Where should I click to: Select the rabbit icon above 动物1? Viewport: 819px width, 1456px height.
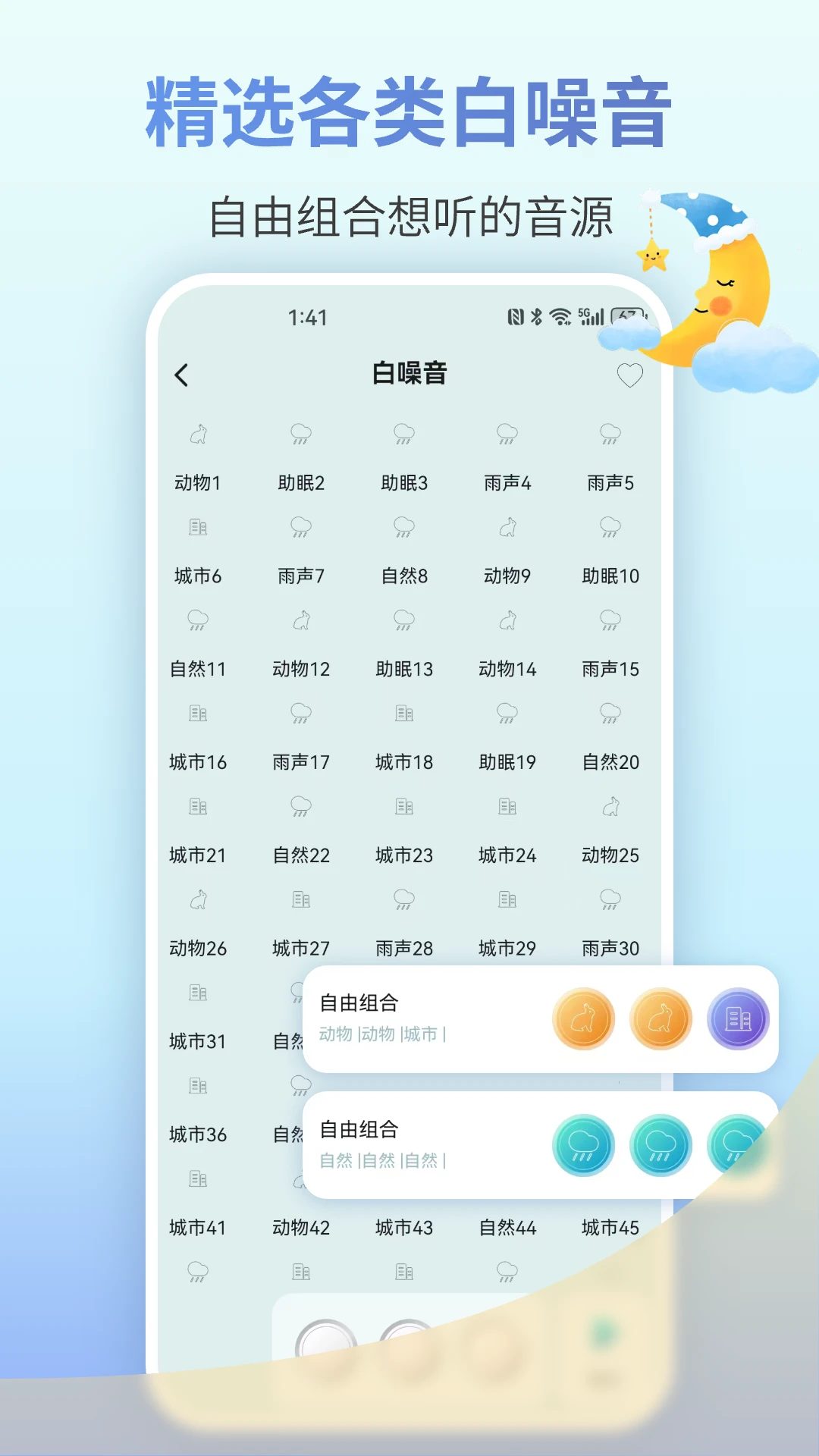coord(199,434)
